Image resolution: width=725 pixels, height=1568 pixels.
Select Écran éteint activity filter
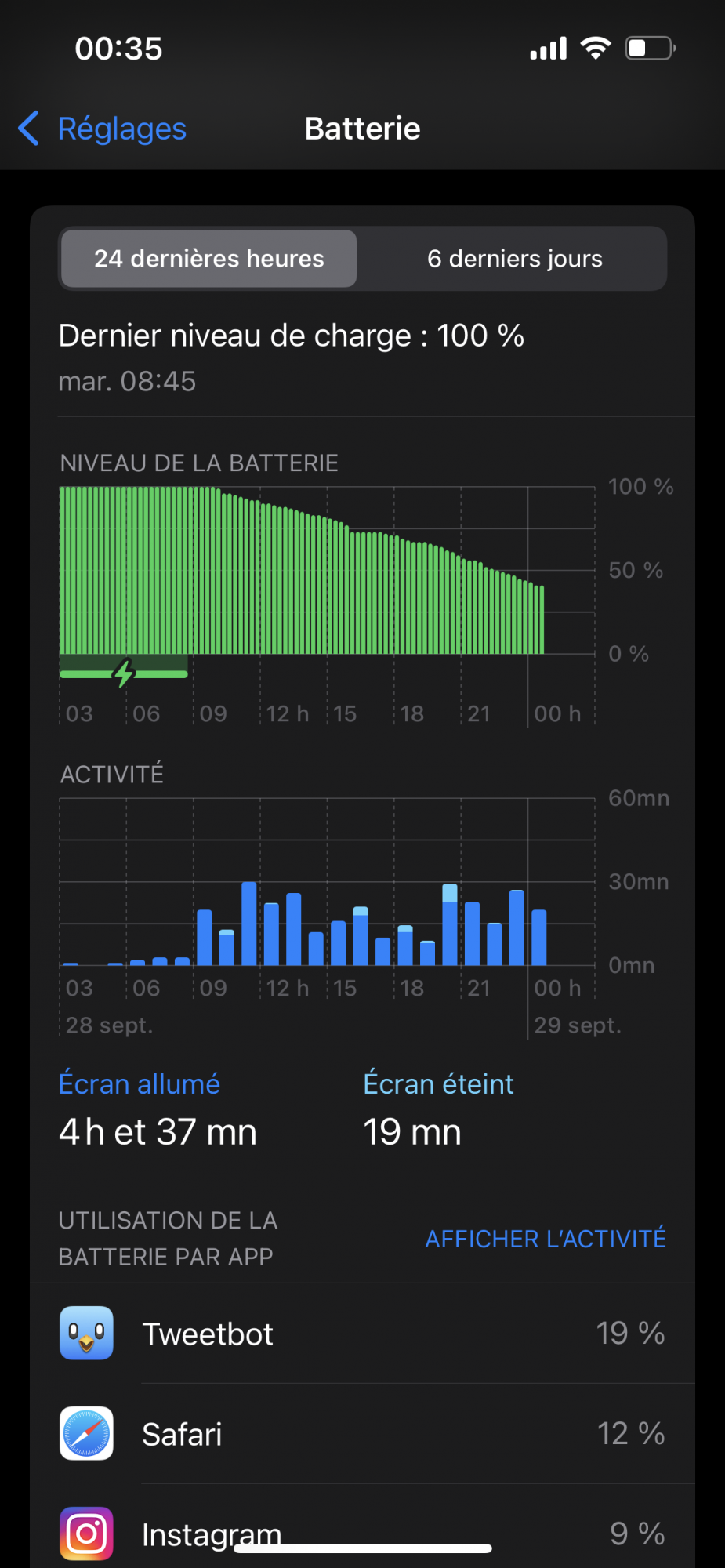(438, 1084)
